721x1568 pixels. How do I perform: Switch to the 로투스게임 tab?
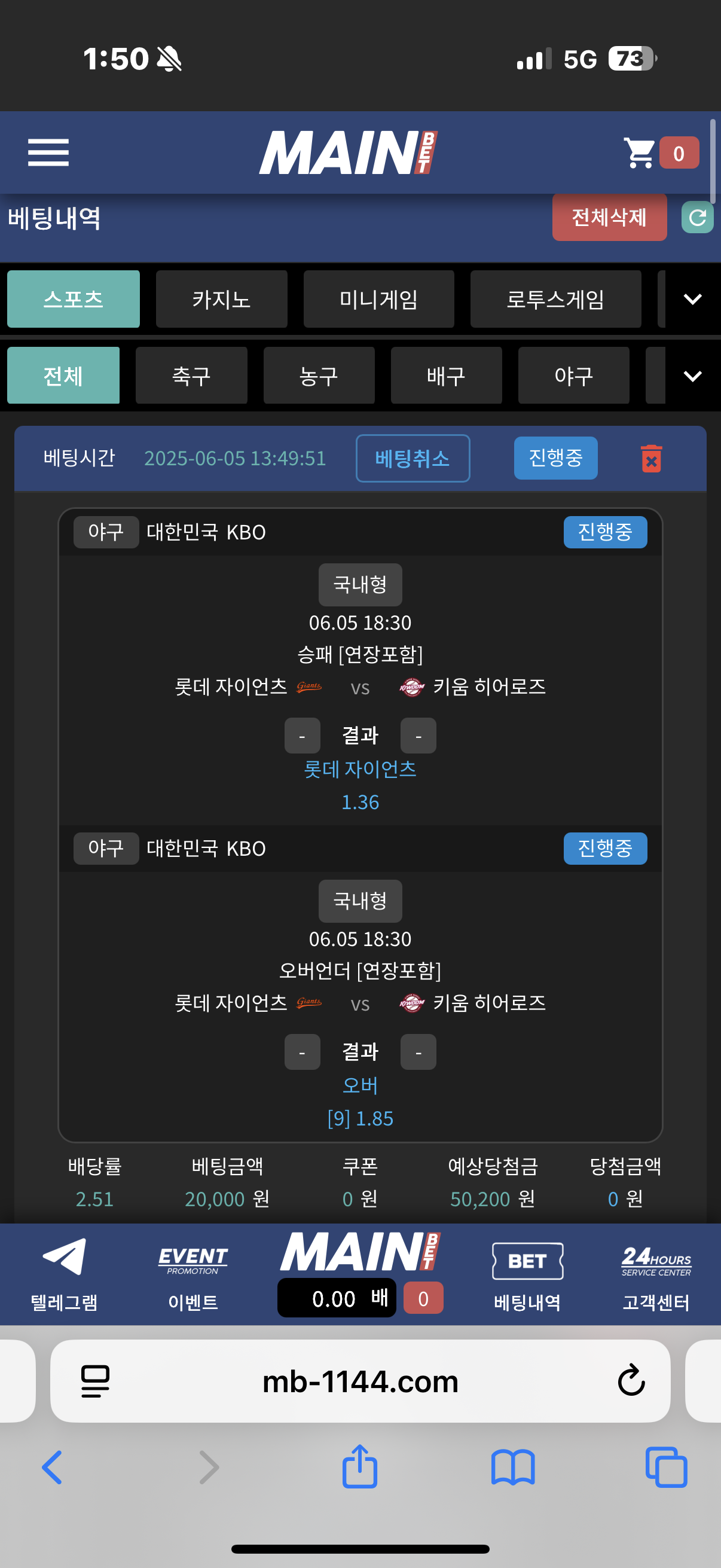pos(555,299)
